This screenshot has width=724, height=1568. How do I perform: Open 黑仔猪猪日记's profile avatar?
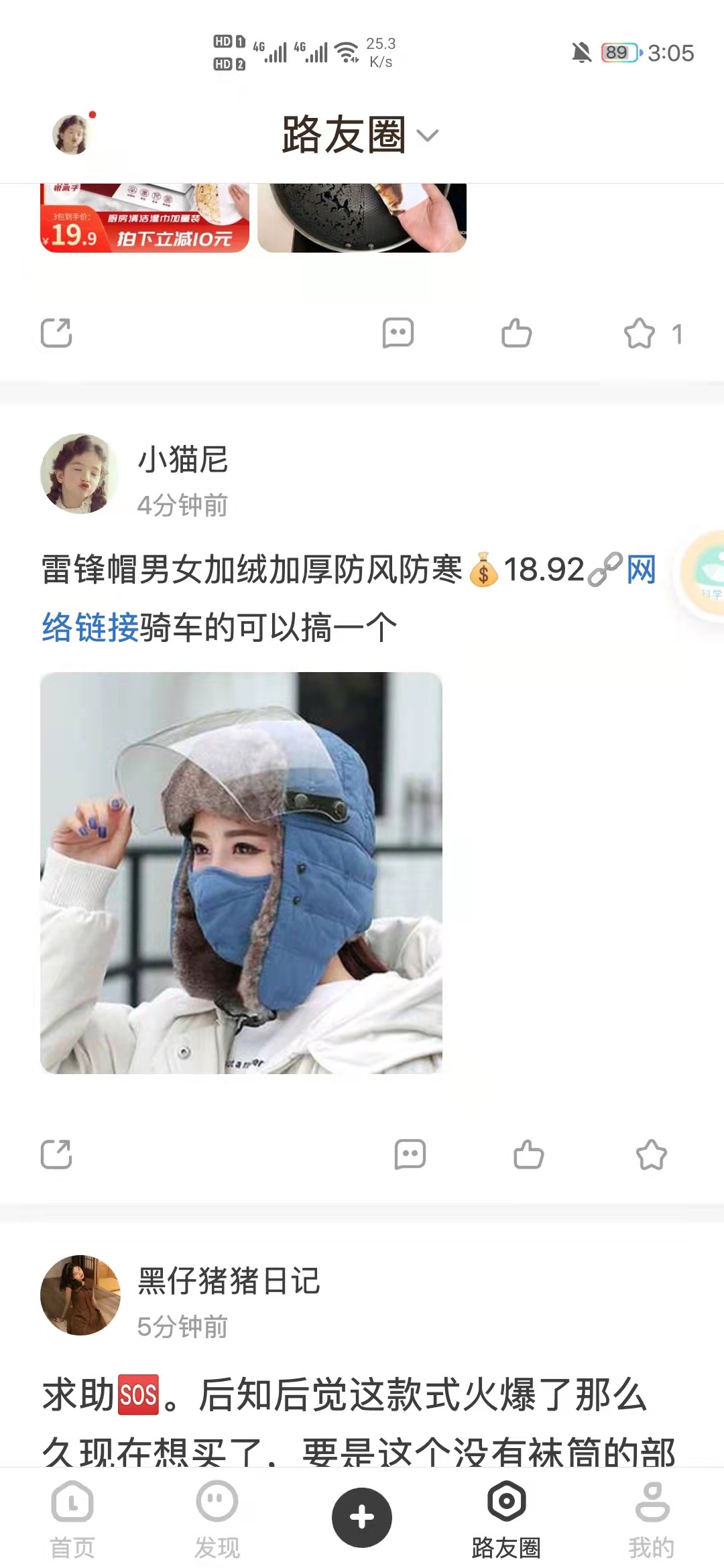click(80, 1295)
